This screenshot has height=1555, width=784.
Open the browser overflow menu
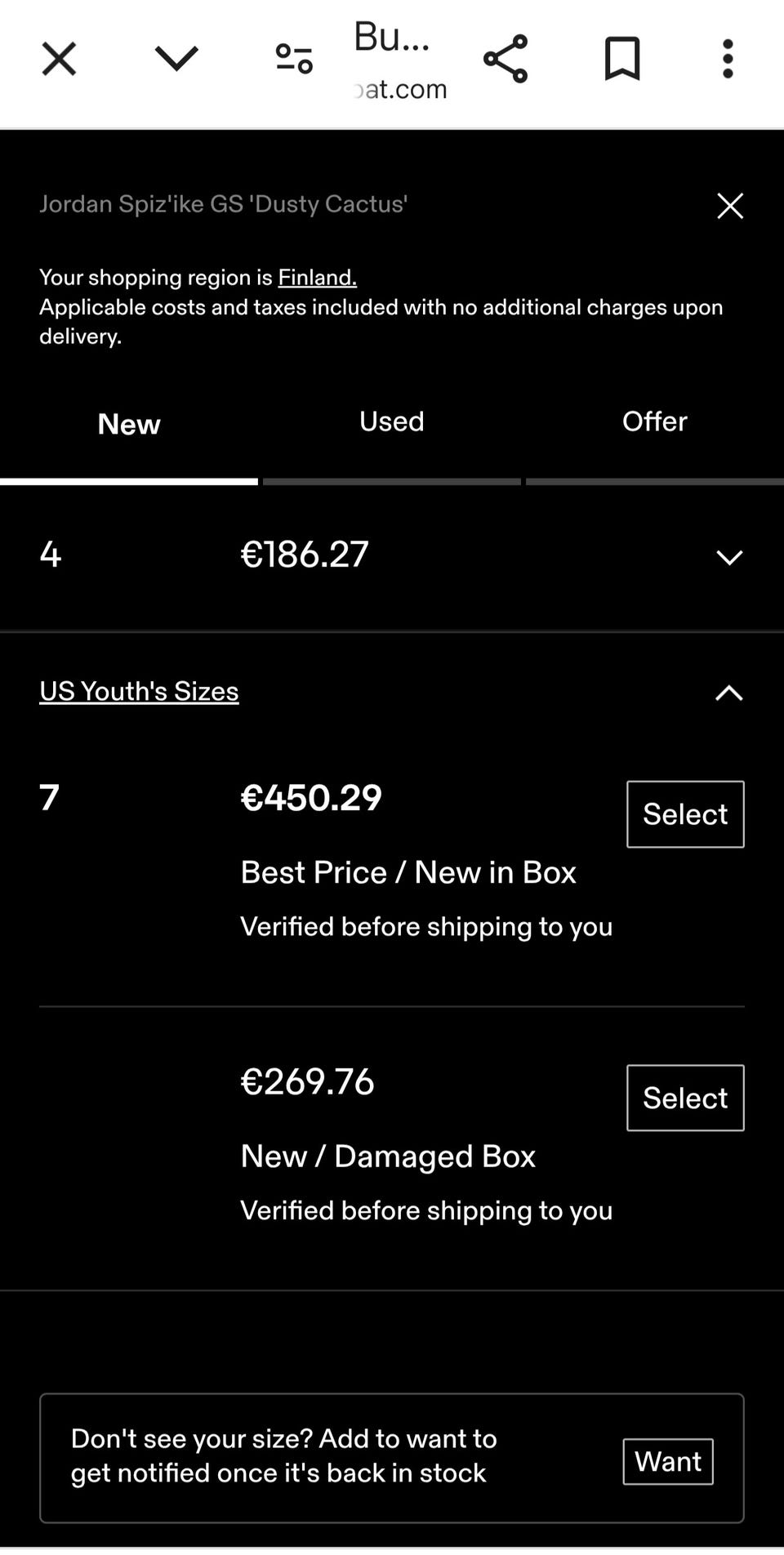[728, 59]
